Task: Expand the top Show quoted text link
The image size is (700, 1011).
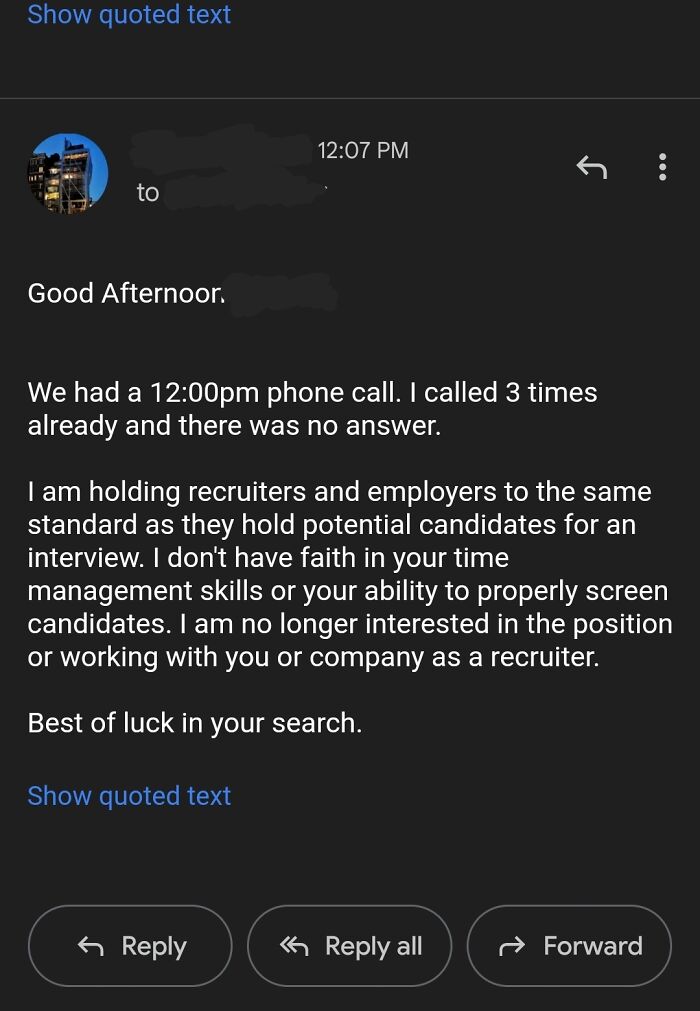Action: pos(129,15)
